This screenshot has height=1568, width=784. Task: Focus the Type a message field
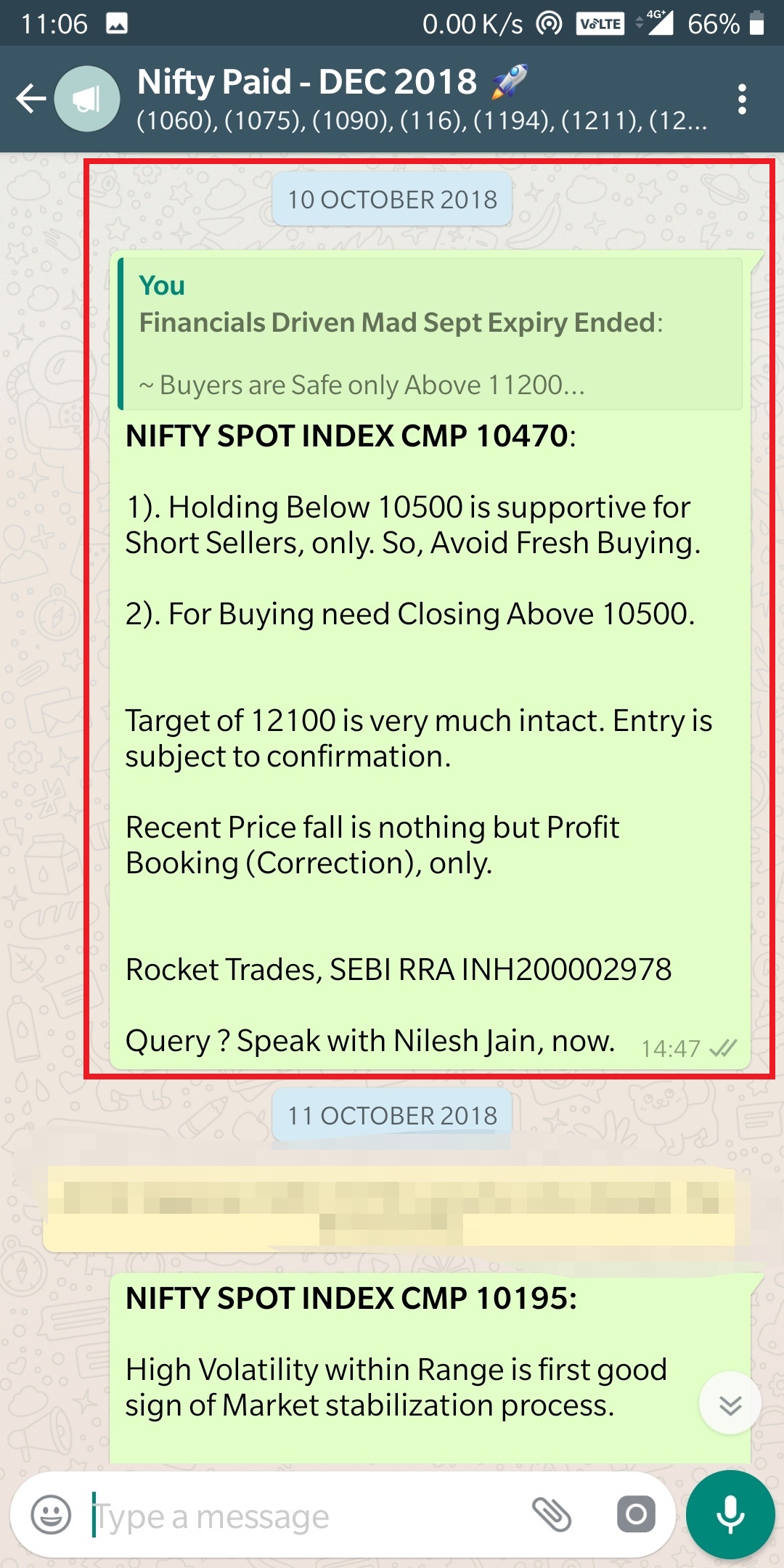tap(305, 1516)
